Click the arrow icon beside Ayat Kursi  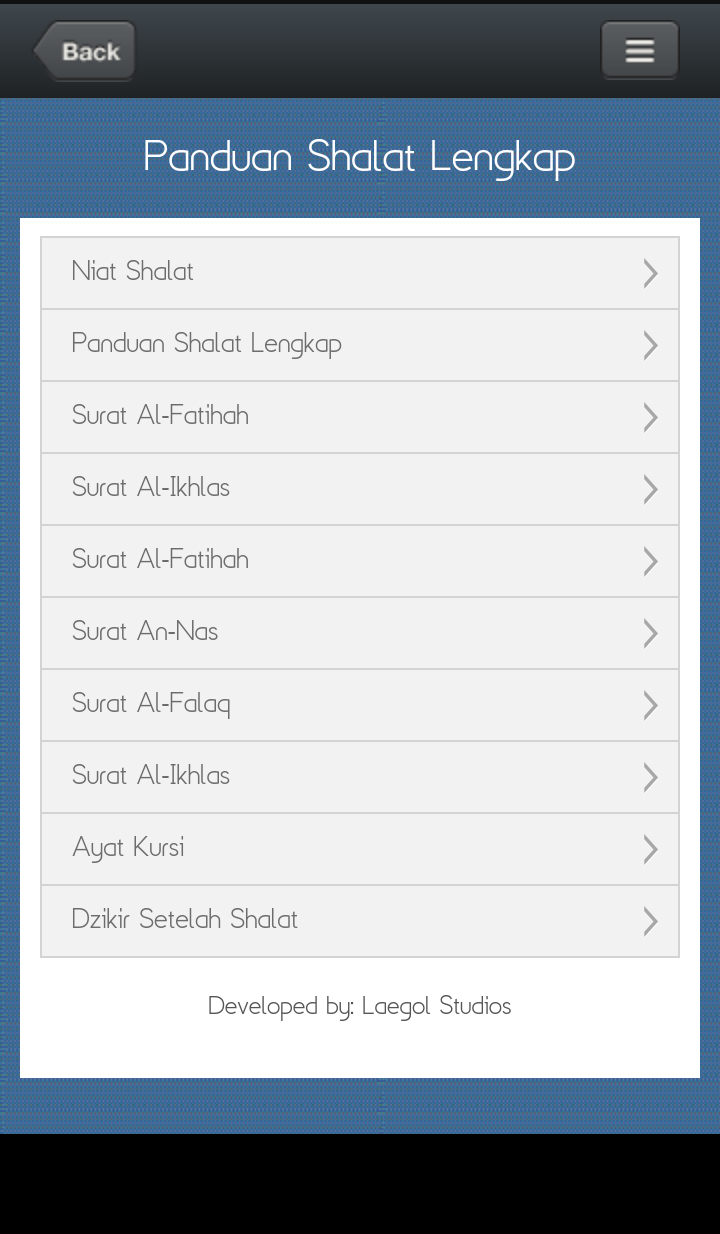pos(650,849)
